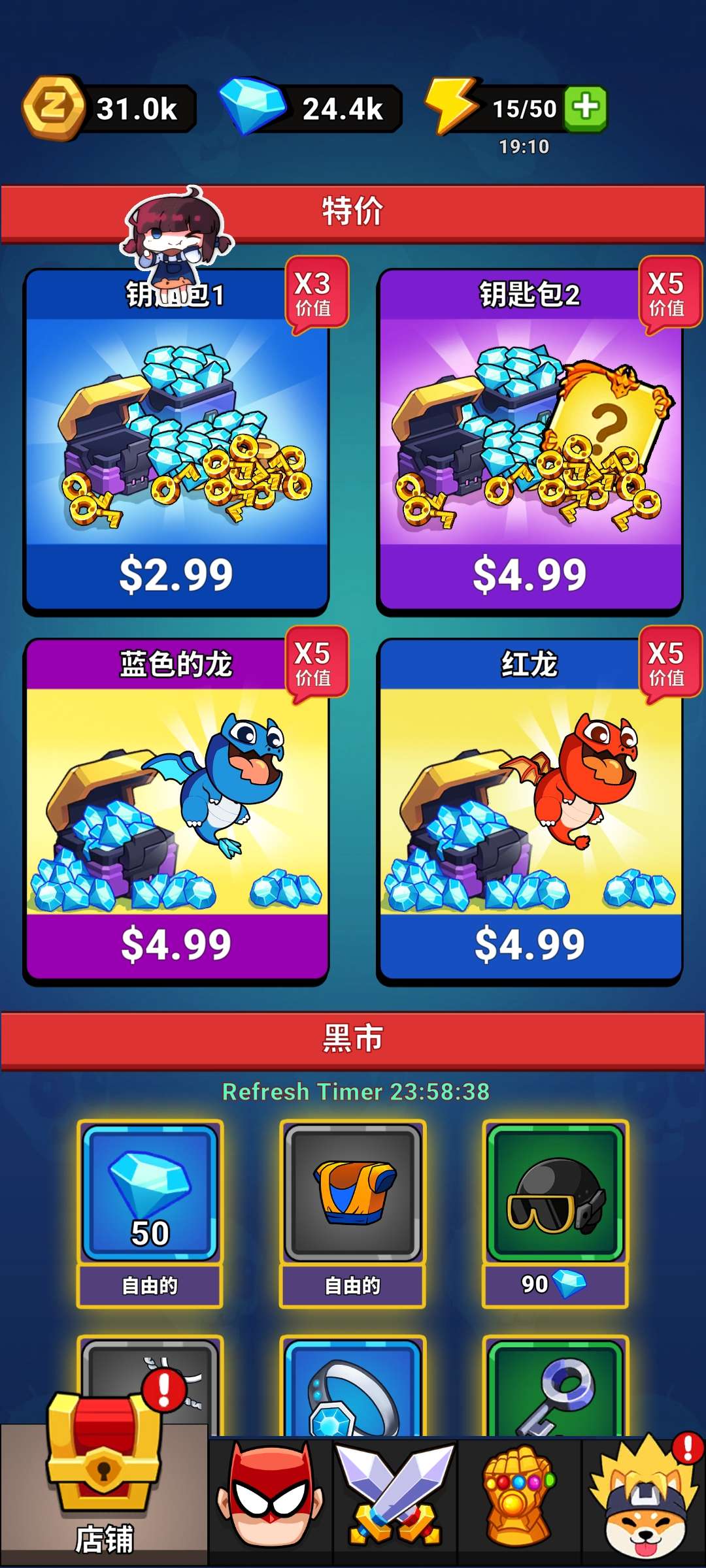Buy the helmet for 90 gems
This screenshot has width=706, height=1568.
[x=554, y=1284]
